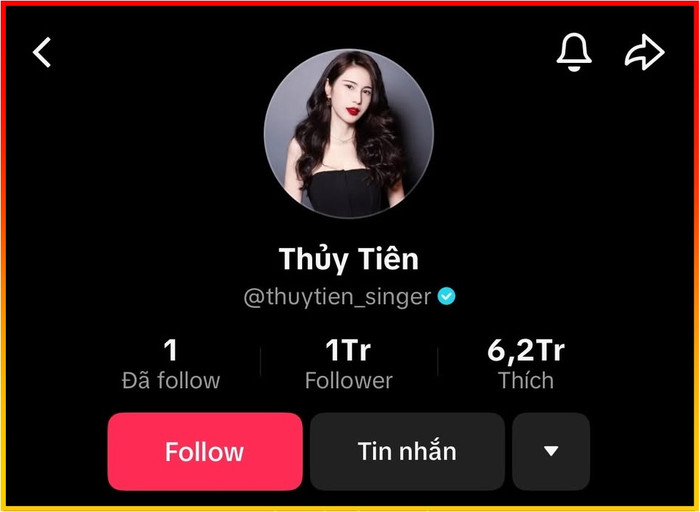Image resolution: width=700 pixels, height=512 pixels.
Task: Follow Thủy Tiên
Action: [x=205, y=452]
